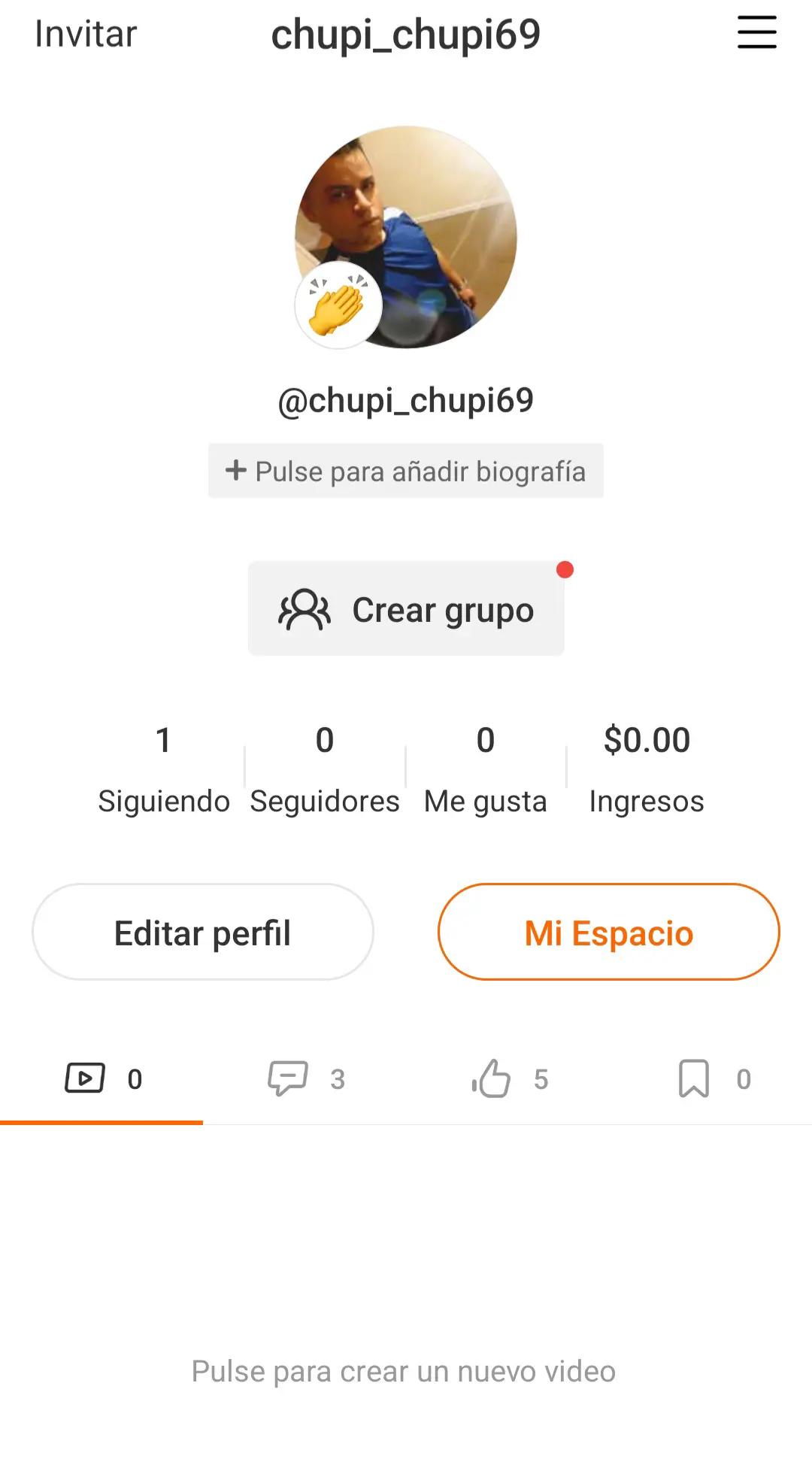Switch to the comments tab
Screen dimensions: 812x1468
coord(305,1079)
